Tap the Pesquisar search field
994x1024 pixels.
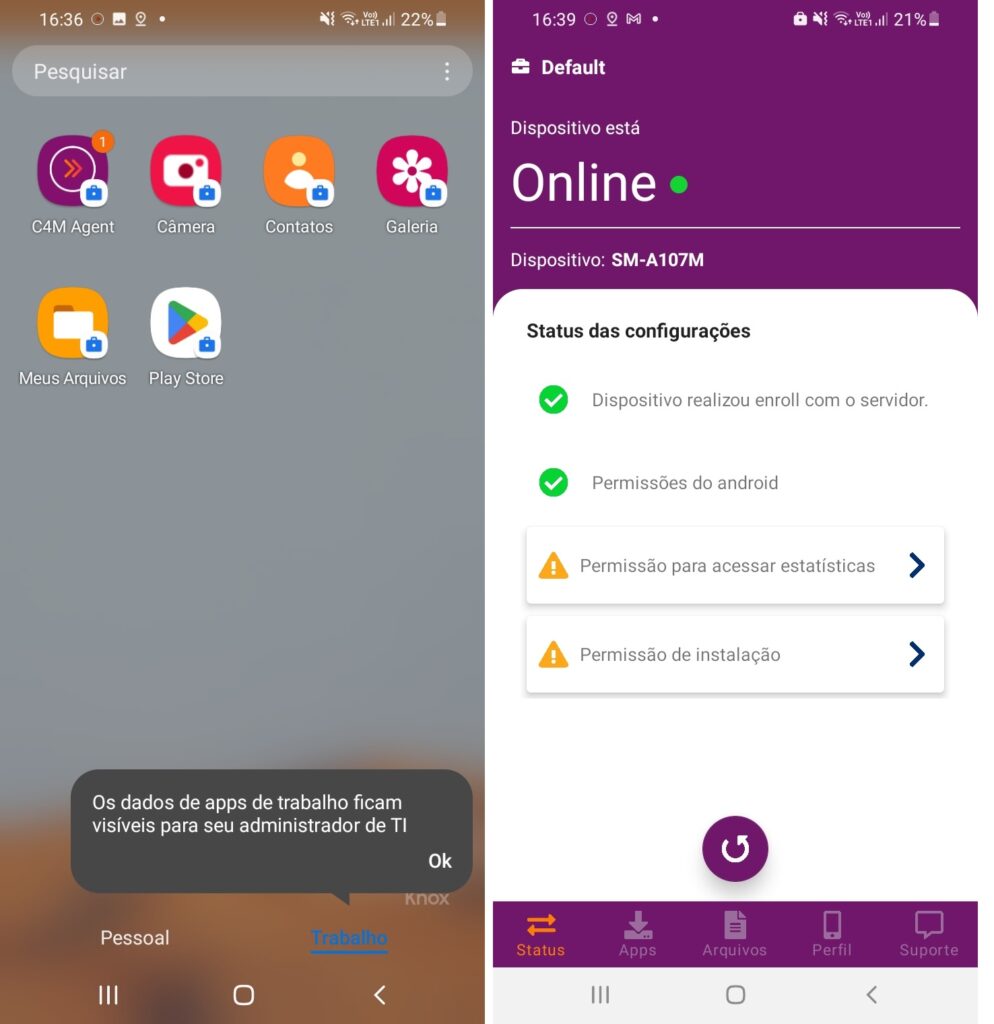tap(220, 72)
